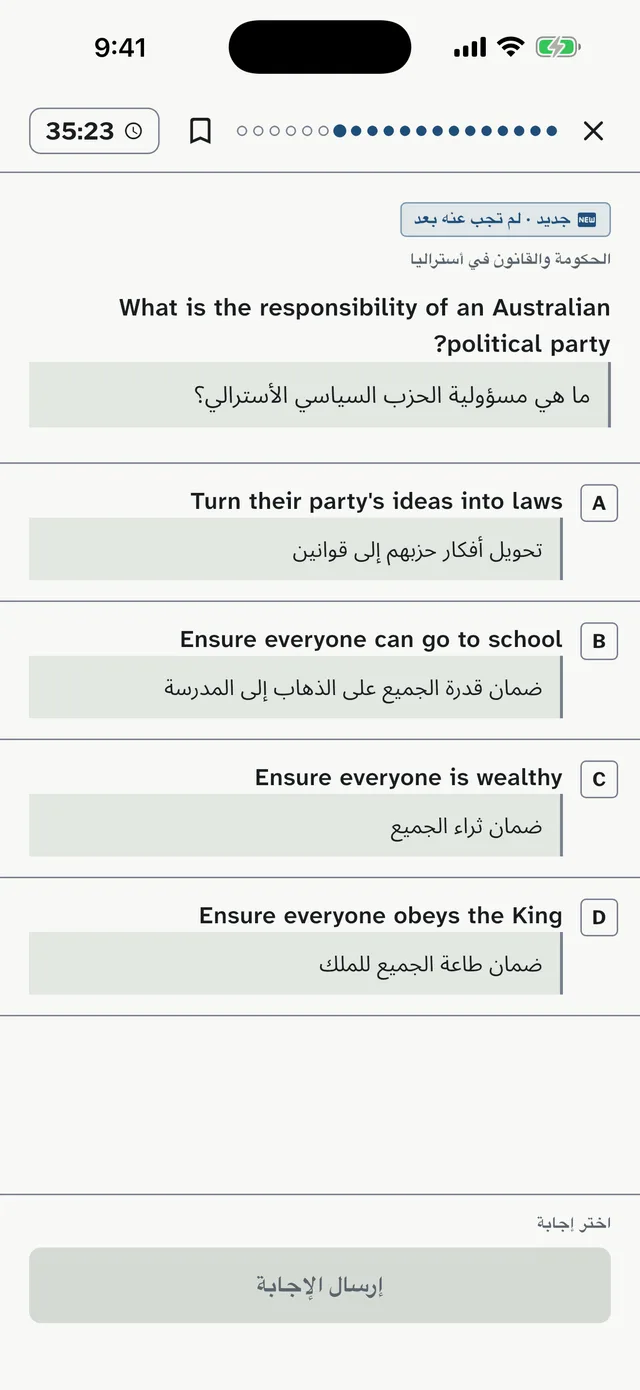Choose answer B: Ensure everyone can go to school
This screenshot has height=1390, width=640.
320,671
